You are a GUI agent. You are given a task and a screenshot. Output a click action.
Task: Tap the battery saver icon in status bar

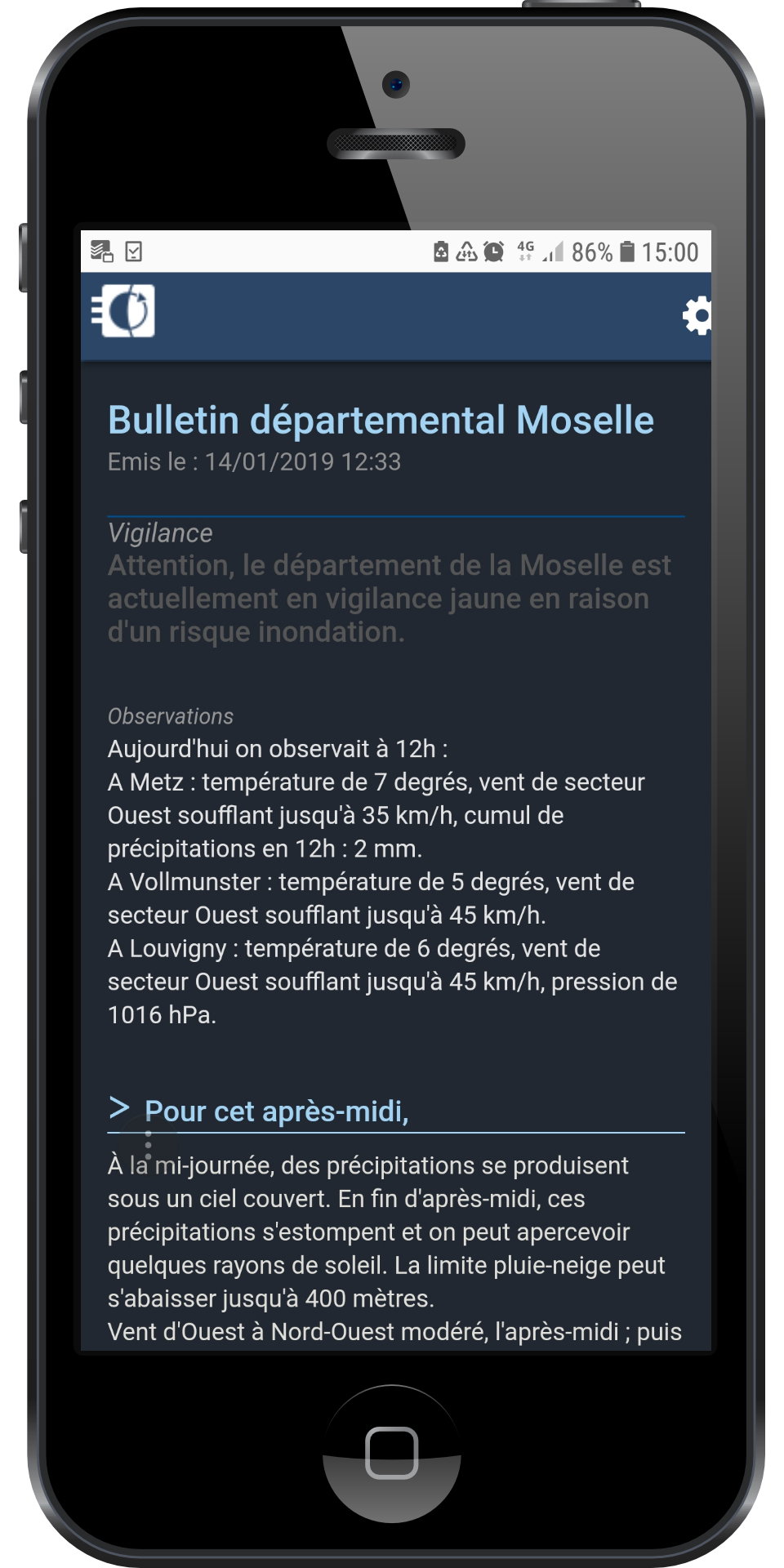(x=441, y=252)
